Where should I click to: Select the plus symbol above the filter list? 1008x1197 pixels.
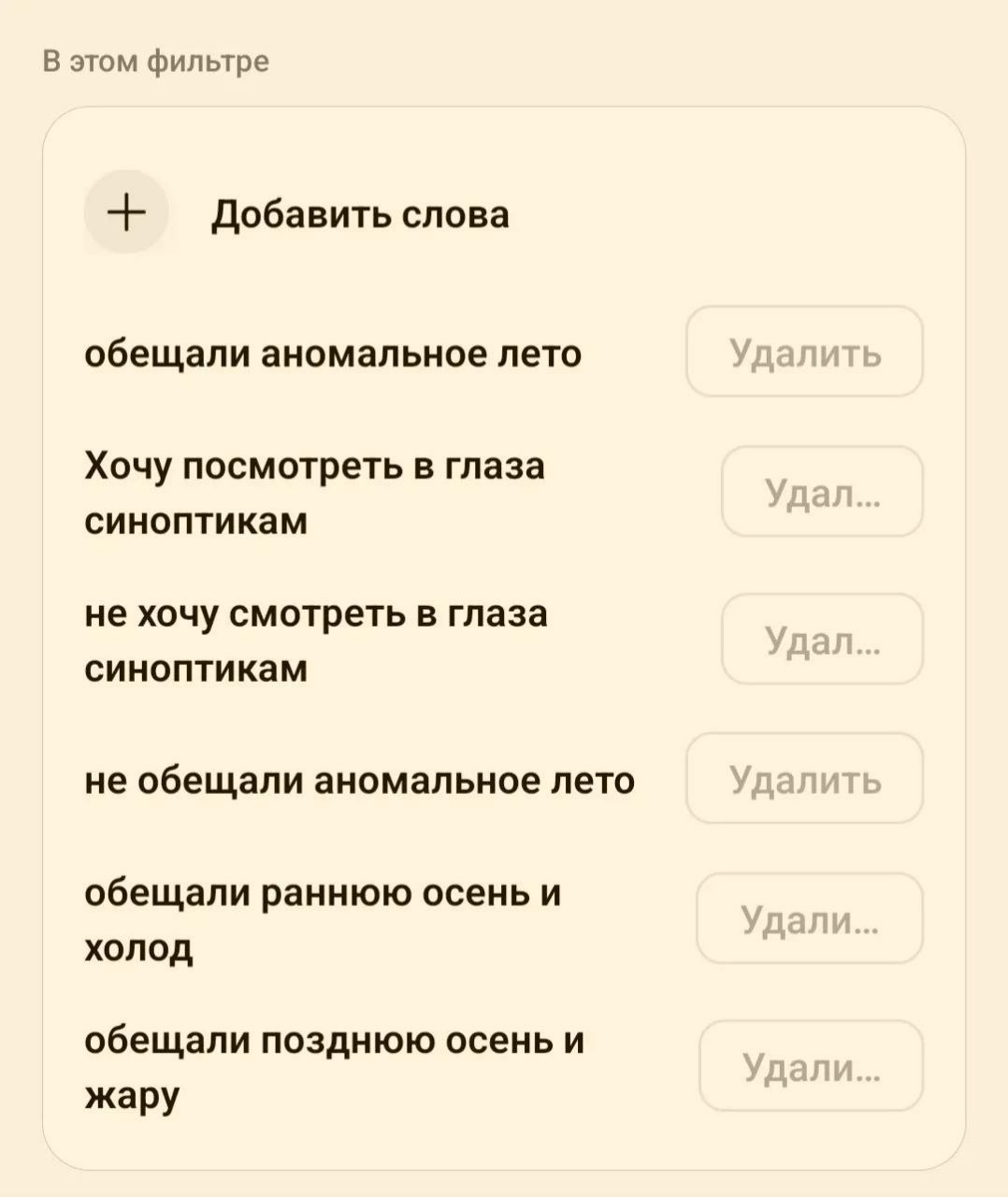(x=124, y=211)
